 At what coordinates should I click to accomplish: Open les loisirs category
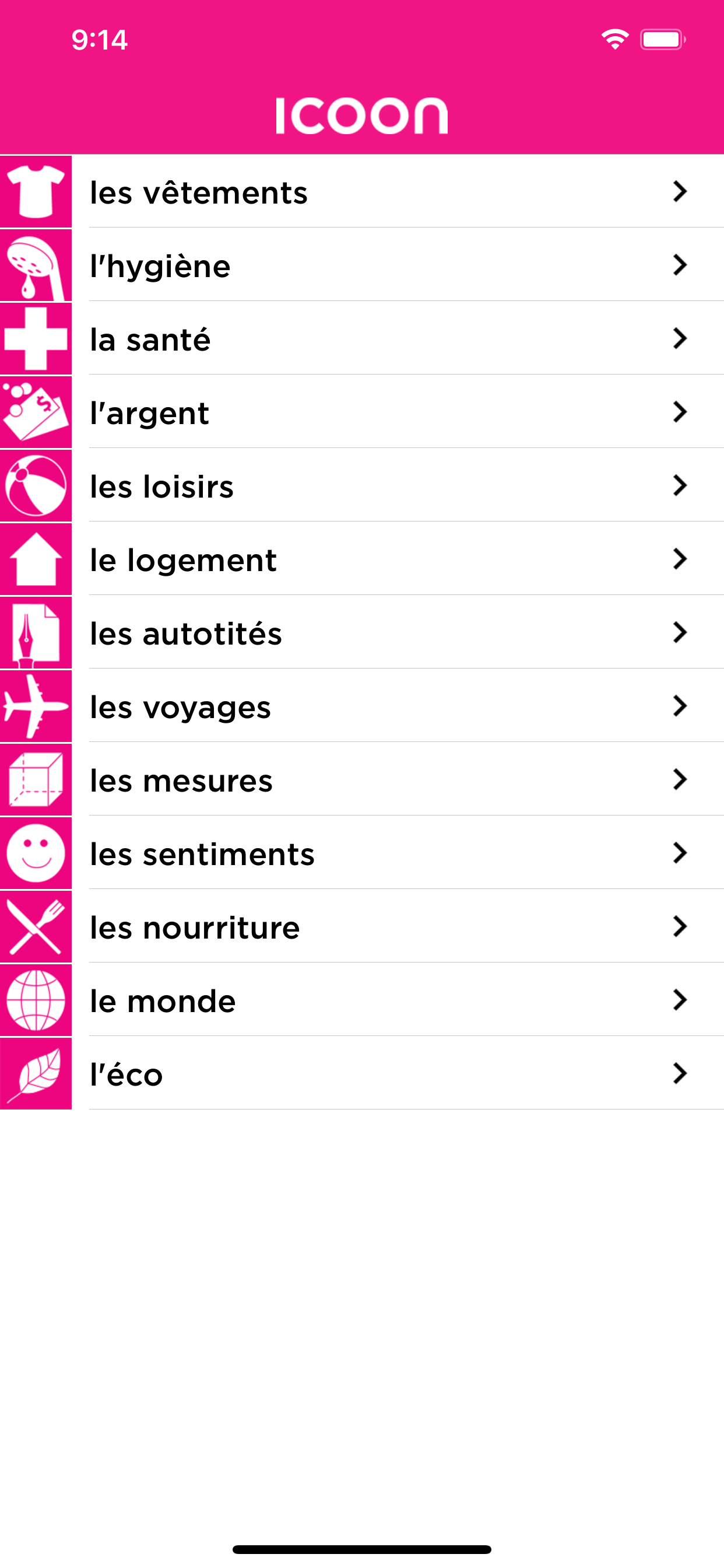362,486
